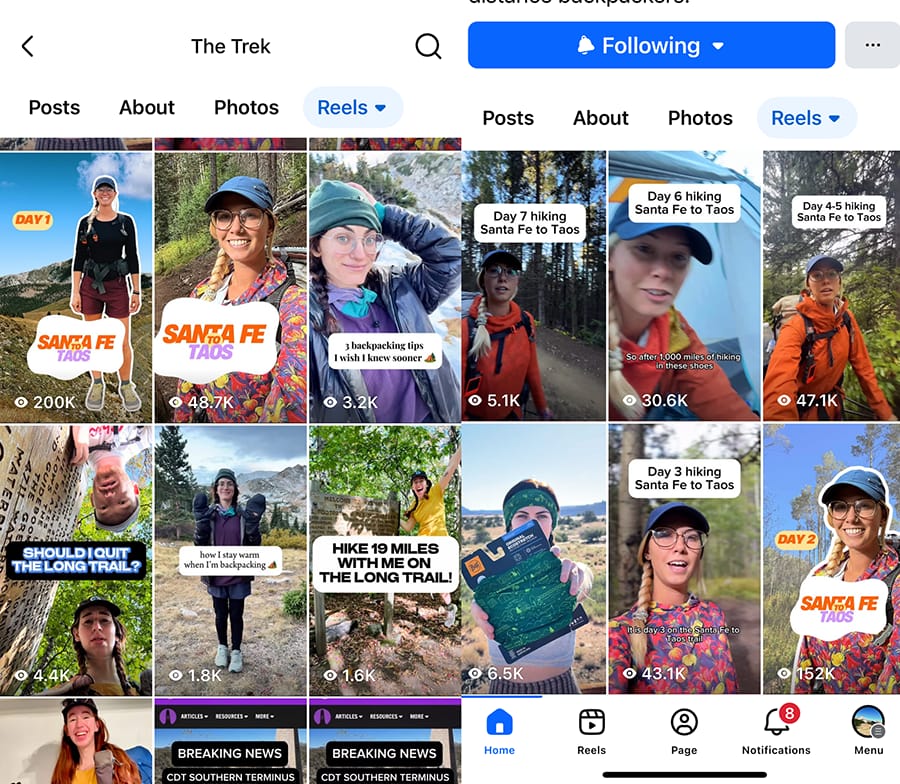
Task: Open the Menu tab
Action: (868, 732)
